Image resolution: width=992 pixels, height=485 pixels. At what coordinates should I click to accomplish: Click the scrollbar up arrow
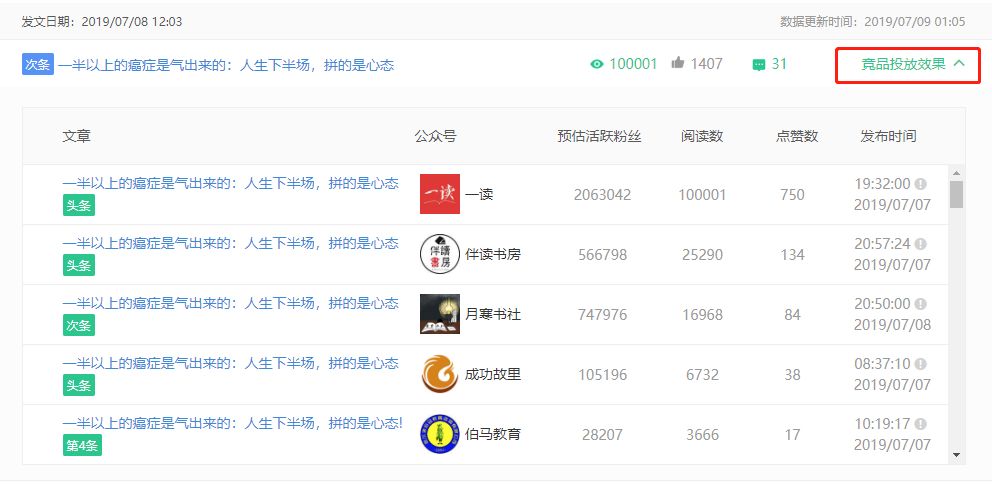pos(957,172)
